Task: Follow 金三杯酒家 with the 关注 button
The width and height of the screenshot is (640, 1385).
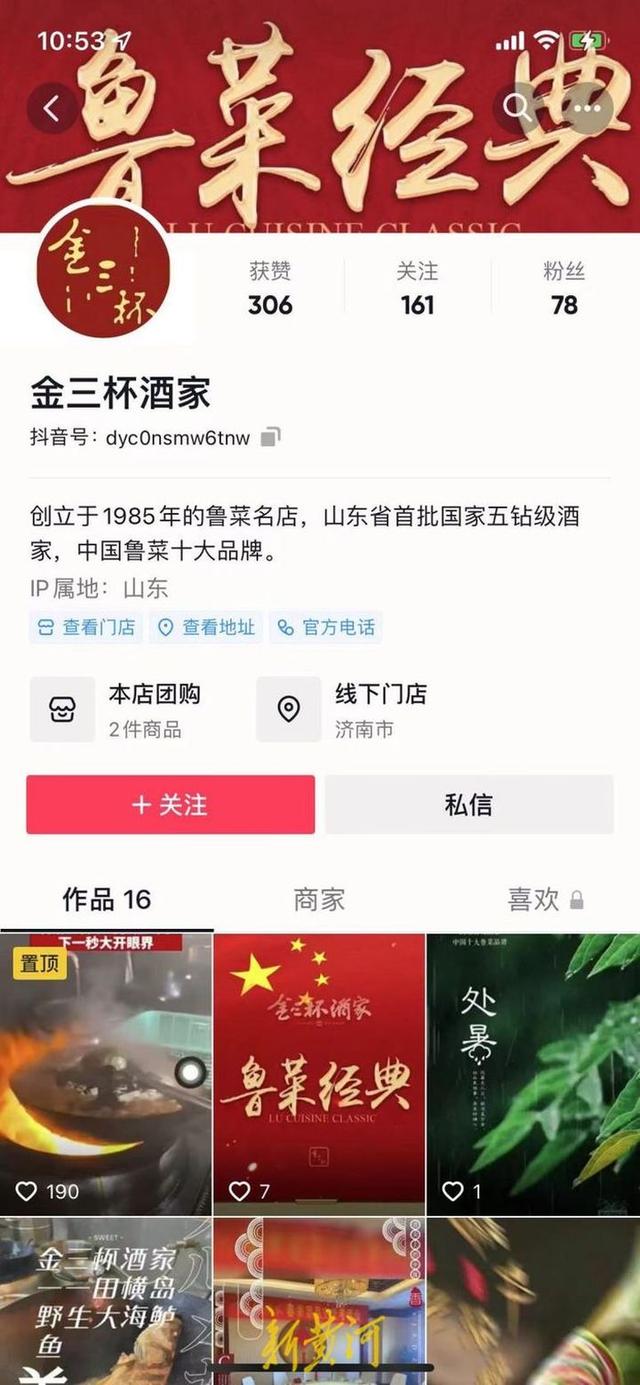Action: (x=170, y=804)
